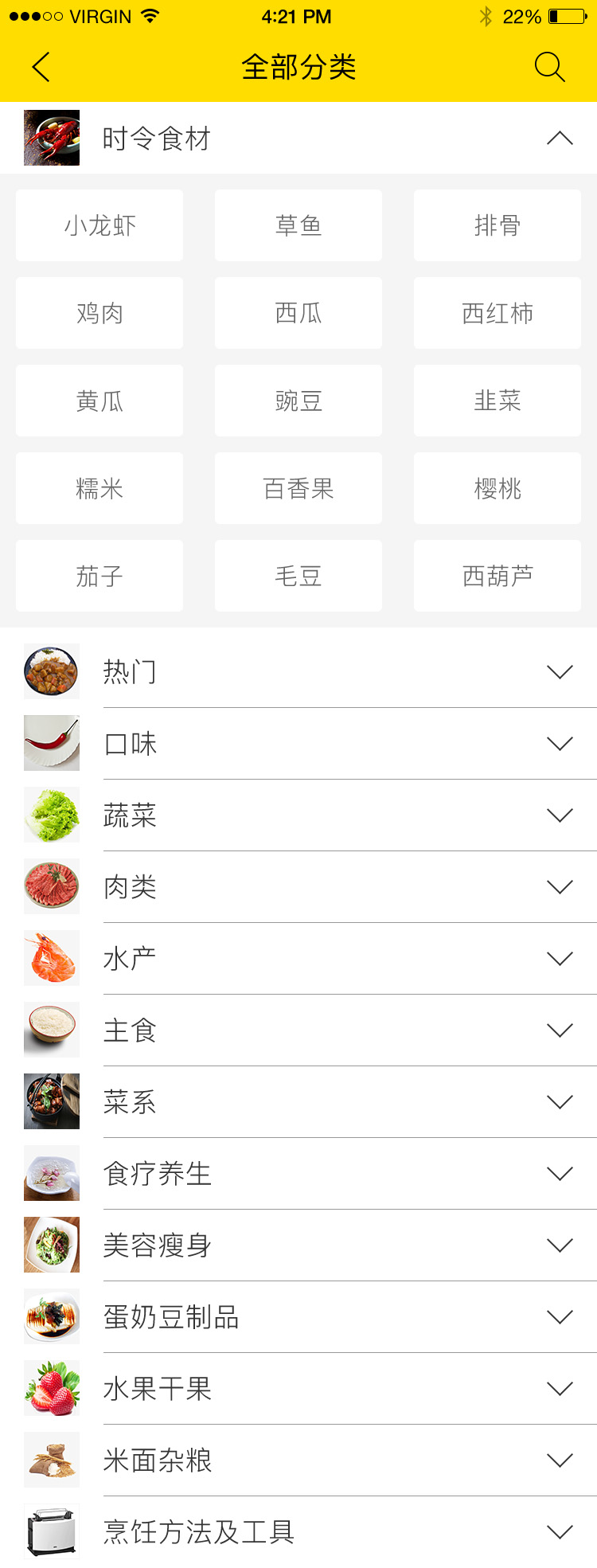Expand the 热门 category
This screenshot has width=597, height=1568.
pos(560,671)
